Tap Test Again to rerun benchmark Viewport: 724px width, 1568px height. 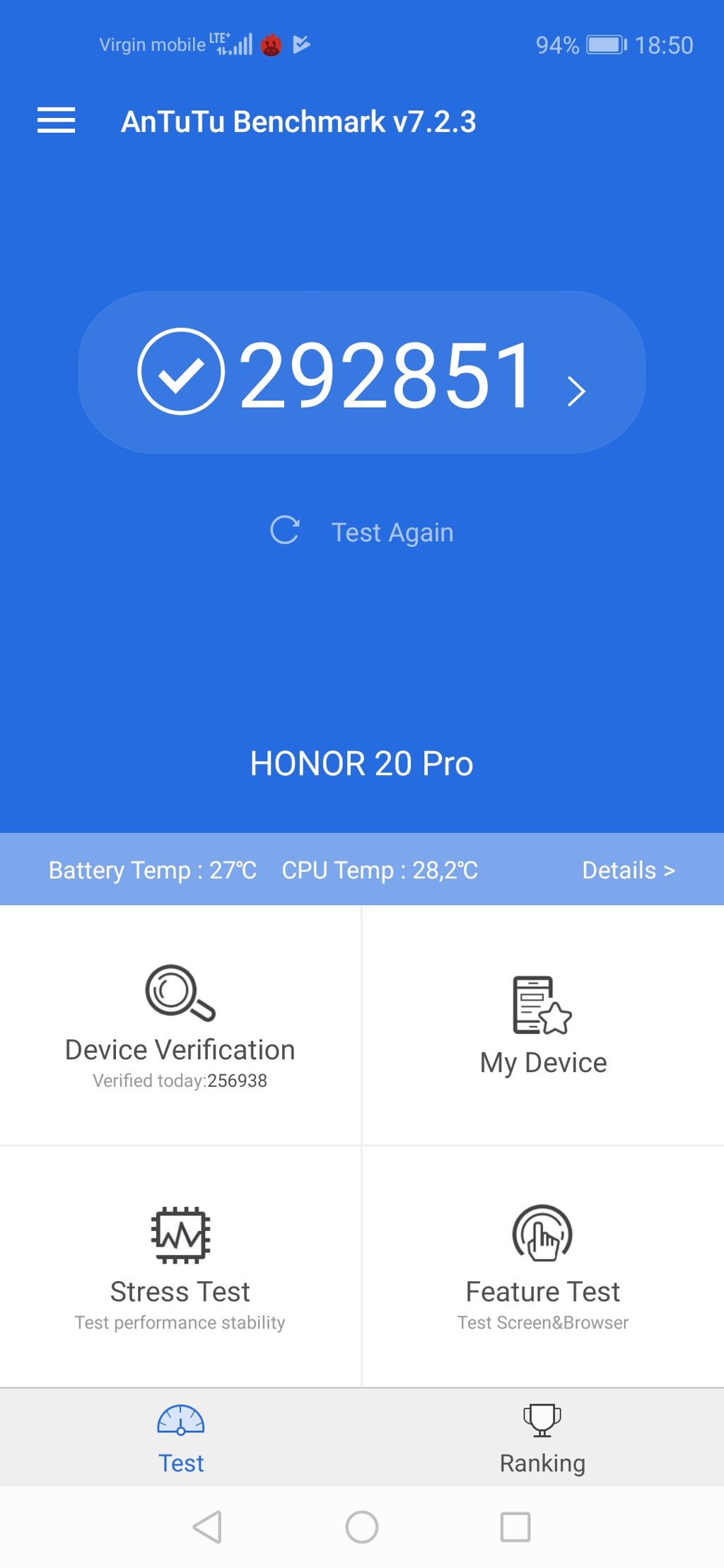[x=362, y=532]
